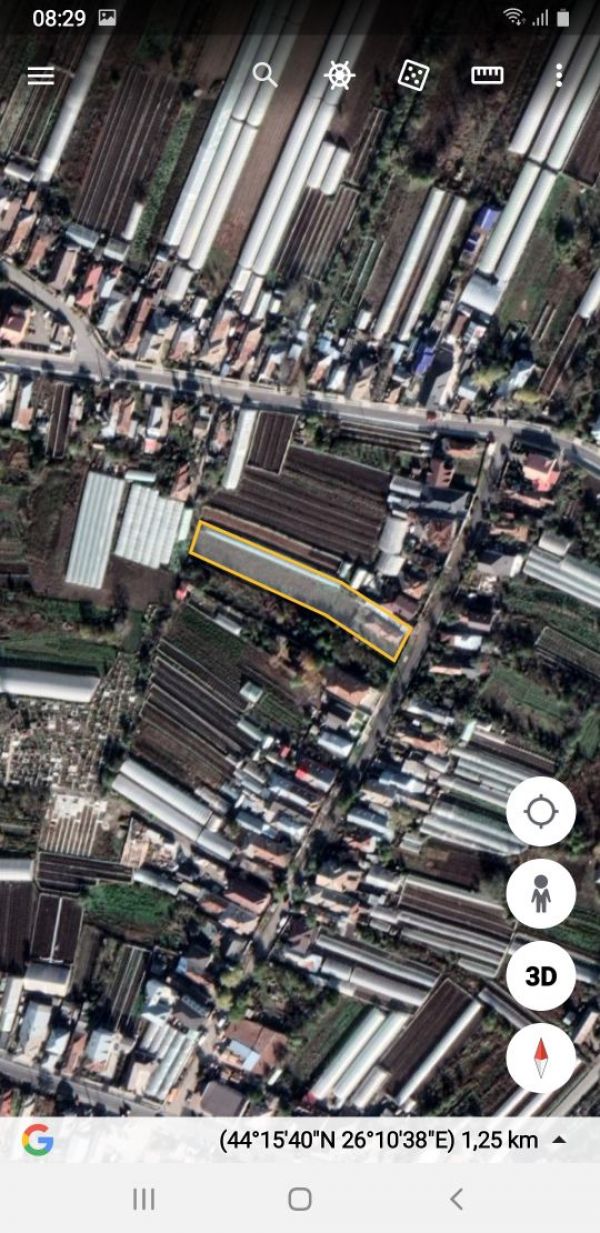The width and height of the screenshot is (600, 1233).
Task: Launch Voyager via the ship wheel icon
Action: click(340, 76)
